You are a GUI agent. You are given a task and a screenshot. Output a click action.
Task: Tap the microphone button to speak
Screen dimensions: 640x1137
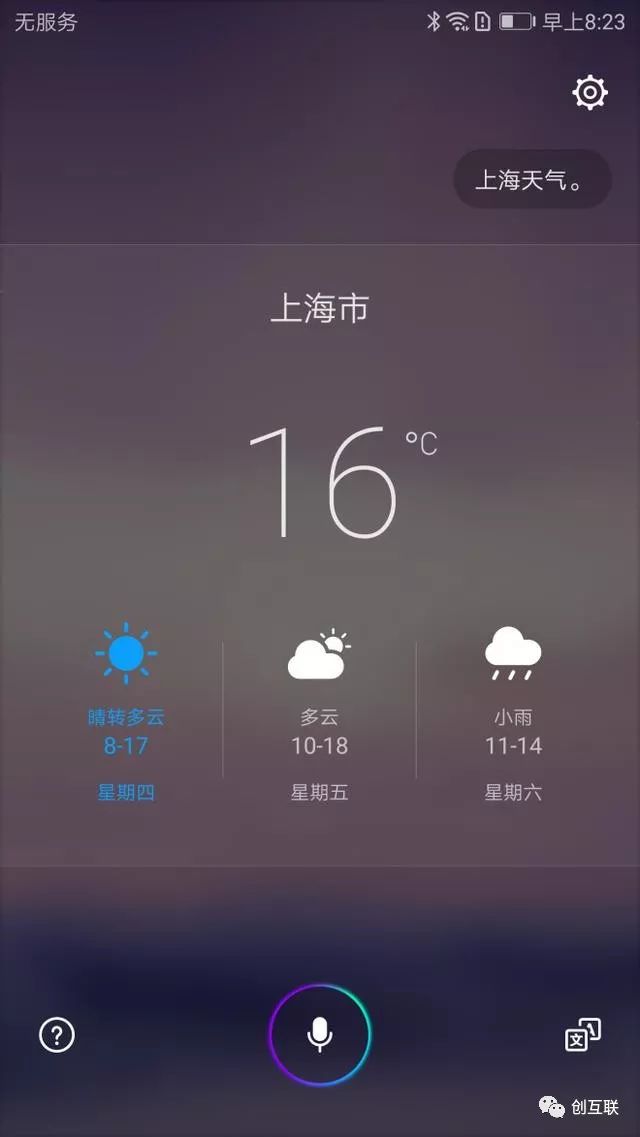[x=320, y=1034]
